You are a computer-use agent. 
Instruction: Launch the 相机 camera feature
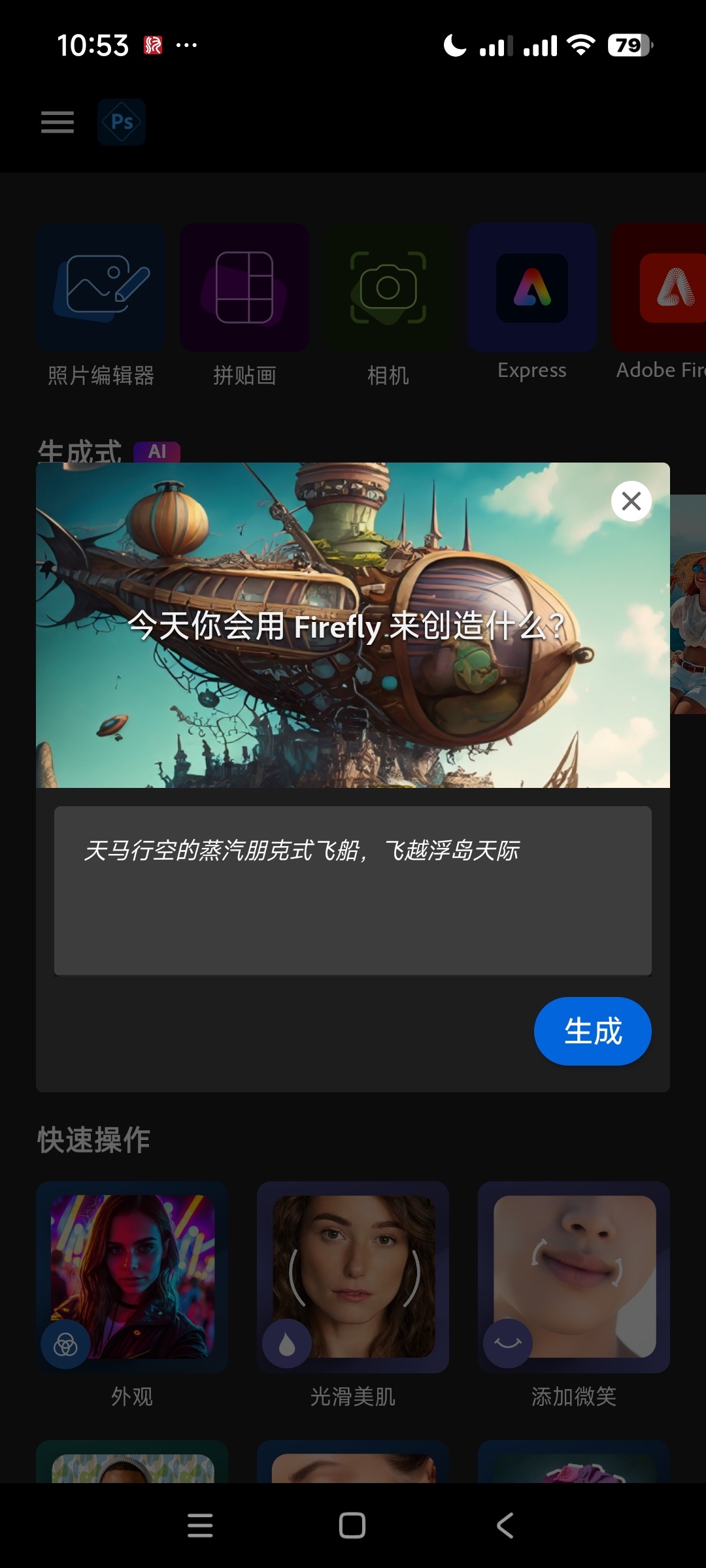click(388, 287)
